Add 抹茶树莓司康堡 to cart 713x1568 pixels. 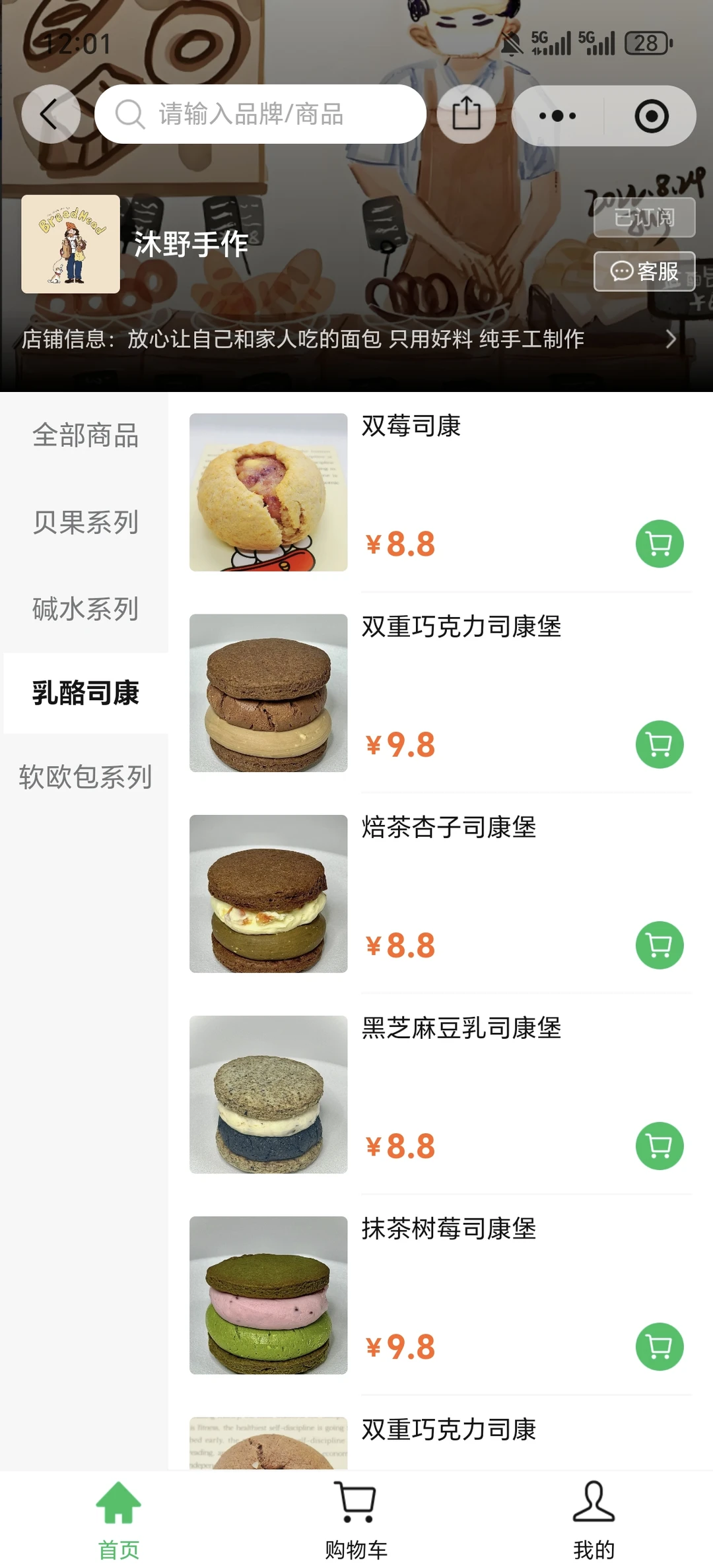pyautogui.click(x=659, y=1346)
